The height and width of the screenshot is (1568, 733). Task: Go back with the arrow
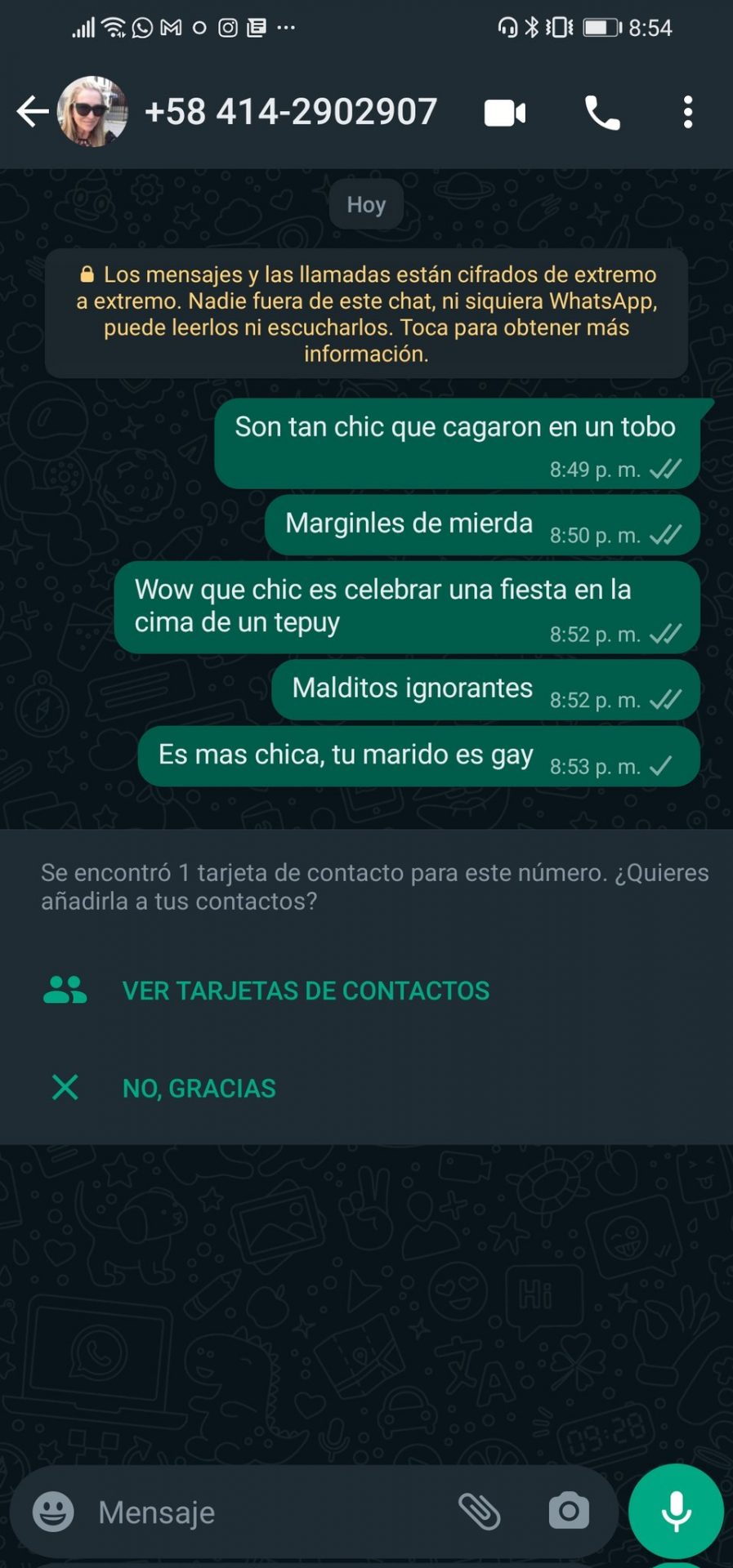pos(33,112)
